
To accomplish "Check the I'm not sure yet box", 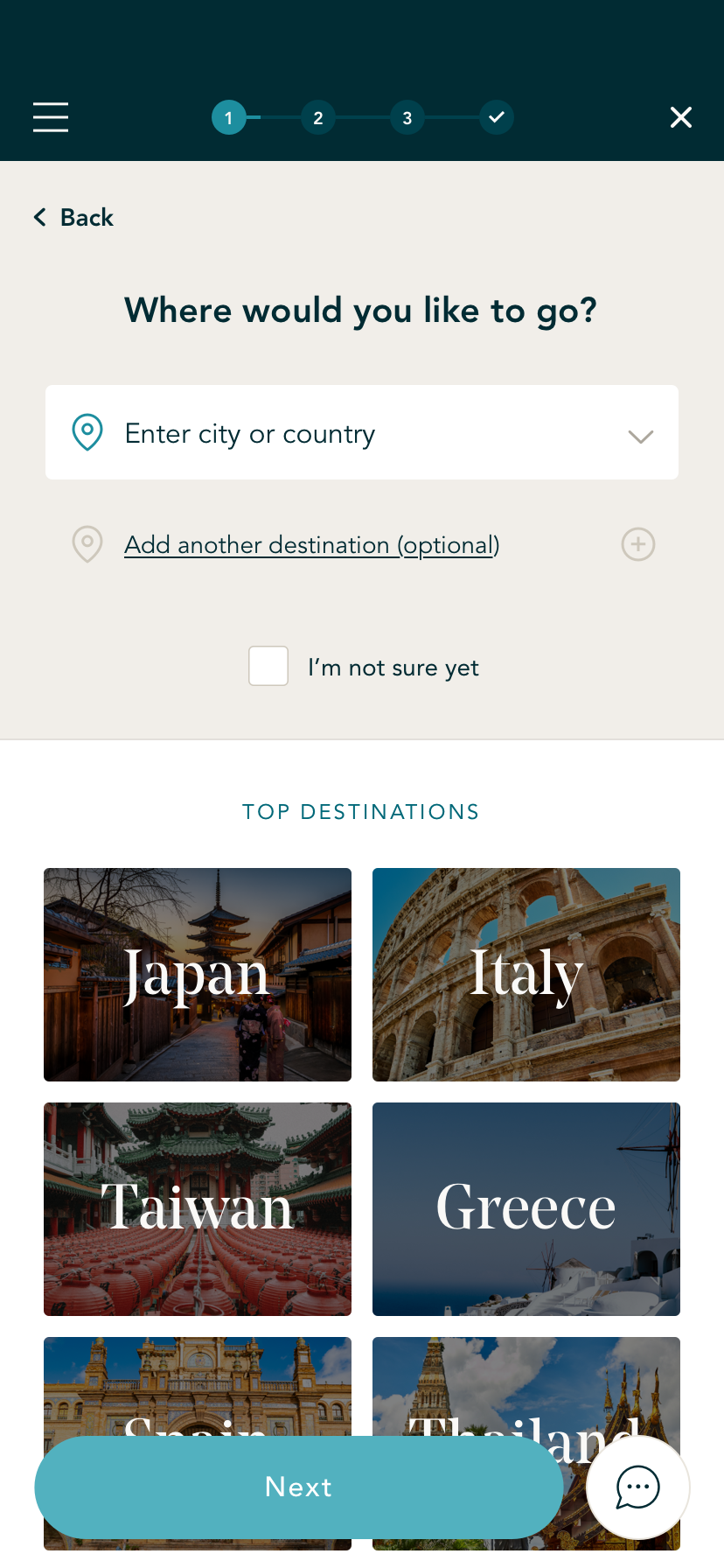I will tap(268, 667).
